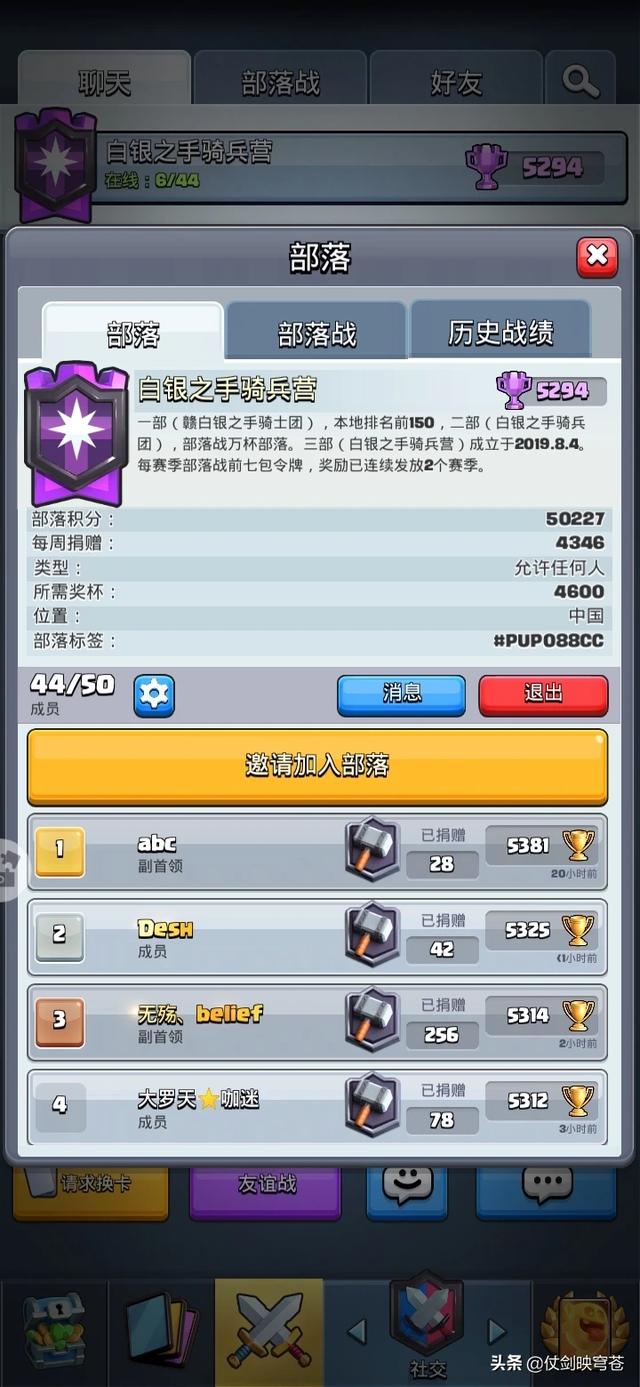Close the 部落 clan info dialog

click(597, 257)
